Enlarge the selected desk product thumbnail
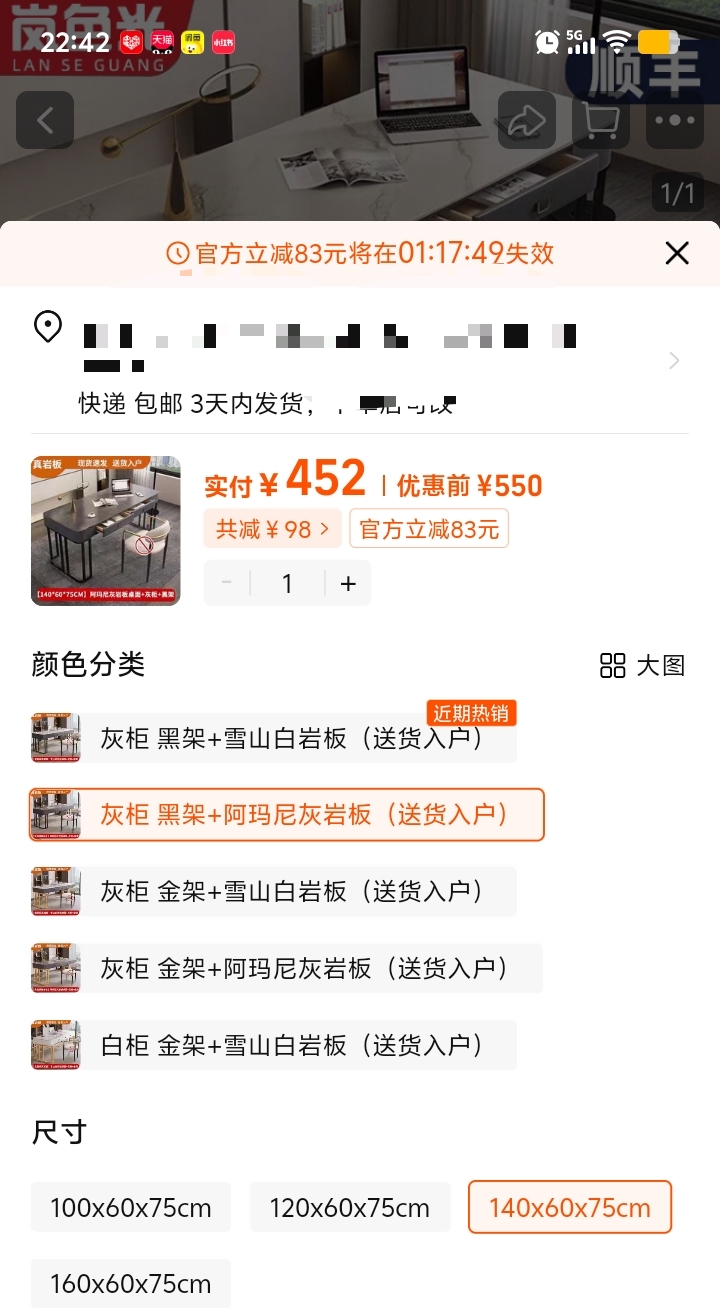This screenshot has height=1308, width=720. pyautogui.click(x=106, y=530)
